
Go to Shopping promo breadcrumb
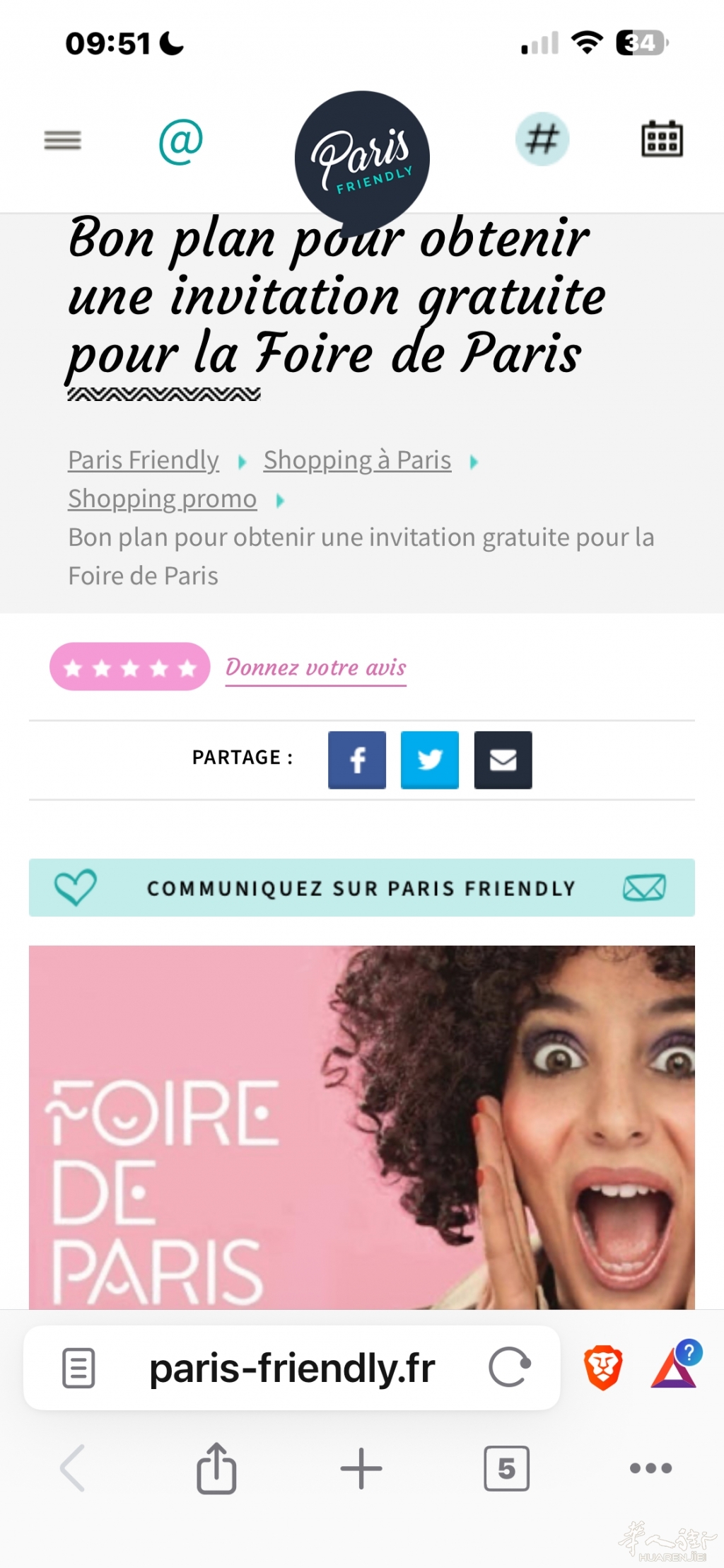(x=162, y=499)
